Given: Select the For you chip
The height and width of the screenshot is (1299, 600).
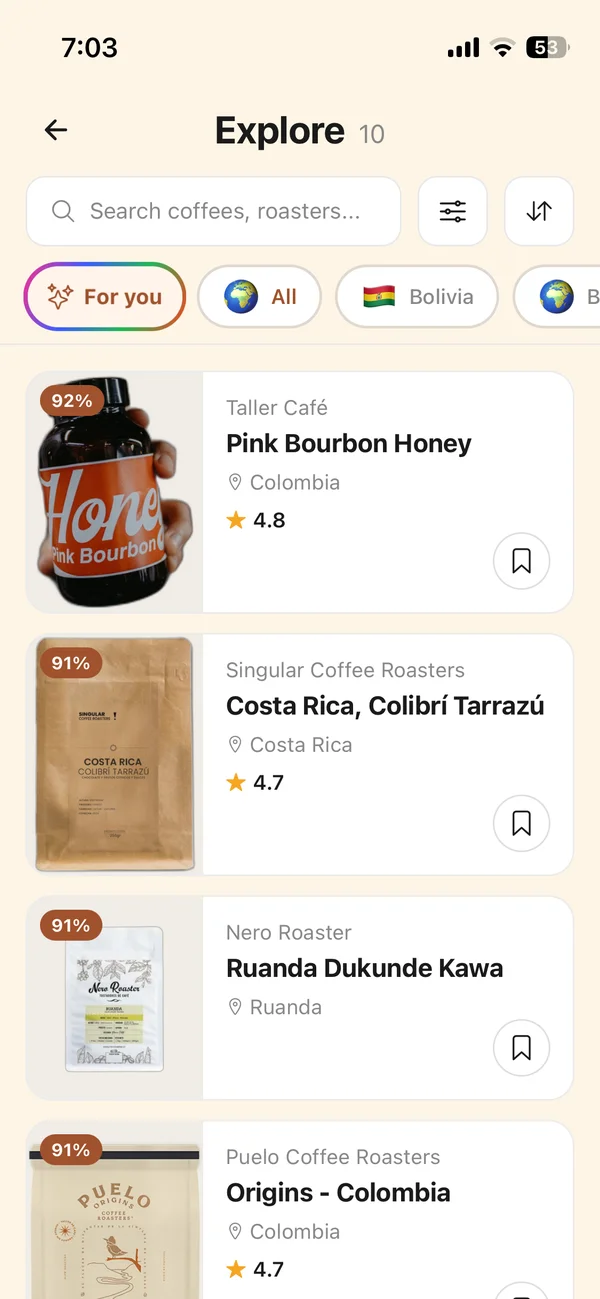Looking at the screenshot, I should click(105, 297).
